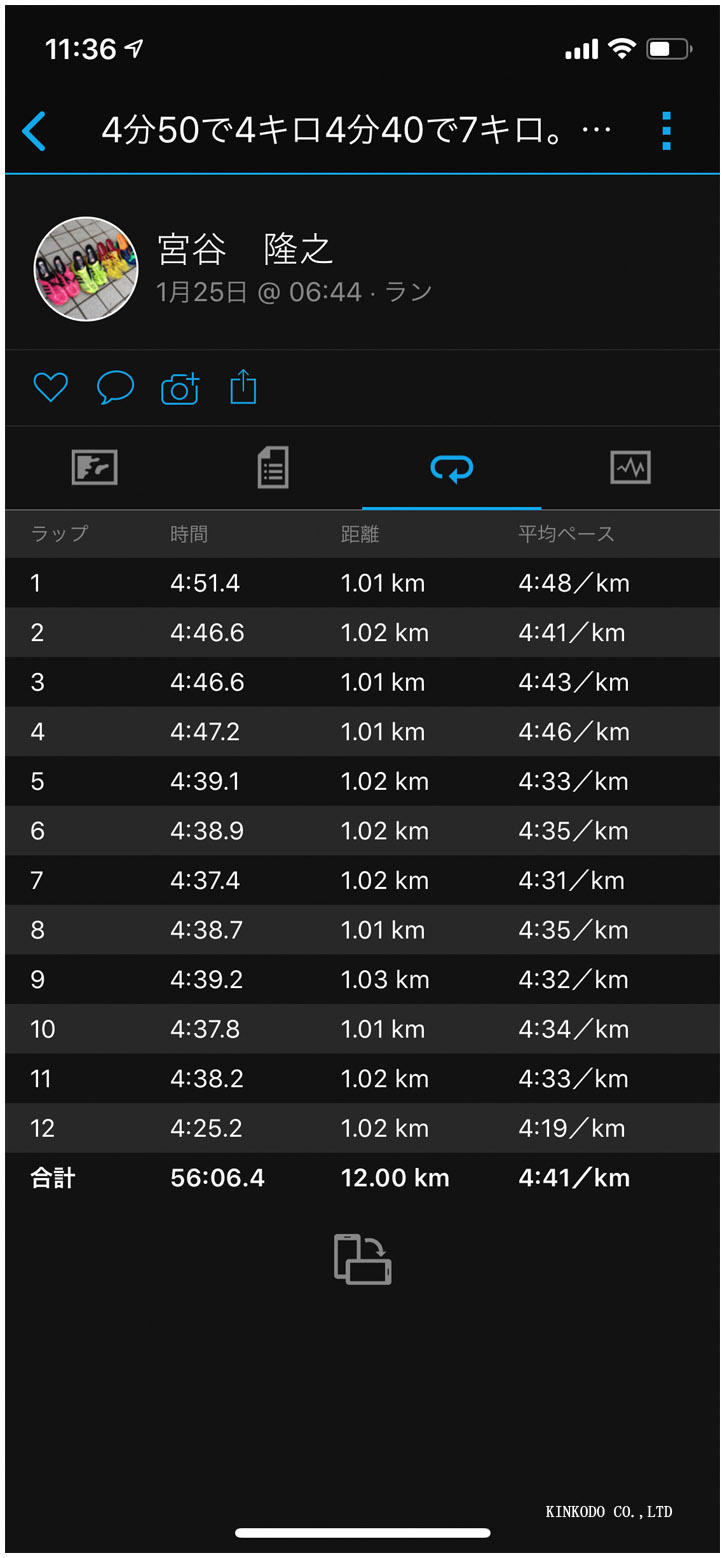Like this run activity

click(x=50, y=387)
